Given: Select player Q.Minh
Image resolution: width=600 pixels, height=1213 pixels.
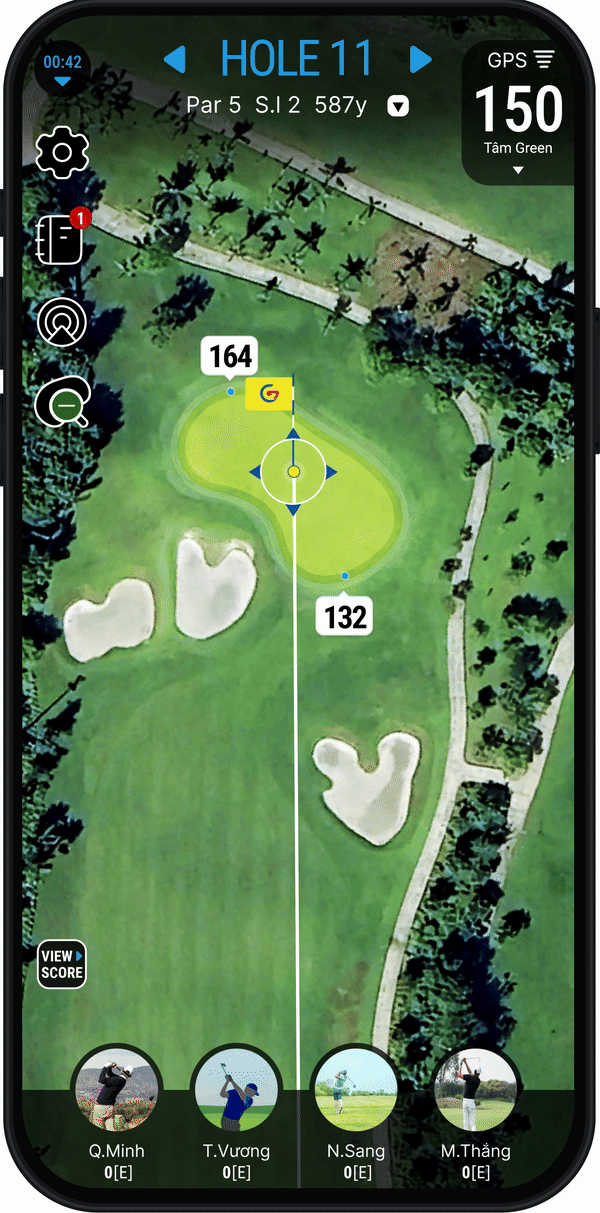Looking at the screenshot, I should 116,1088.
